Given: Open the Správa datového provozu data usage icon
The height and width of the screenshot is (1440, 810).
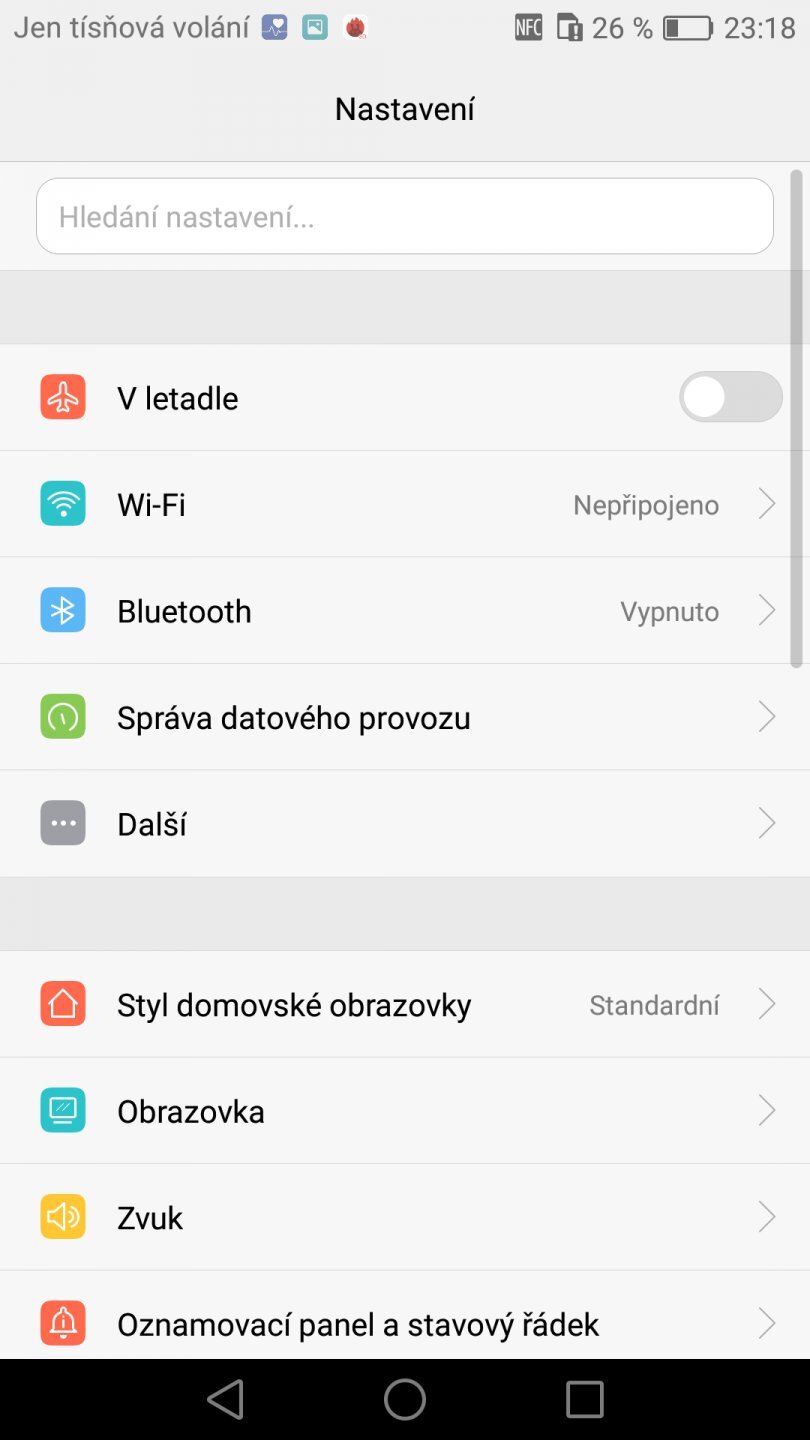Looking at the screenshot, I should [x=63, y=716].
